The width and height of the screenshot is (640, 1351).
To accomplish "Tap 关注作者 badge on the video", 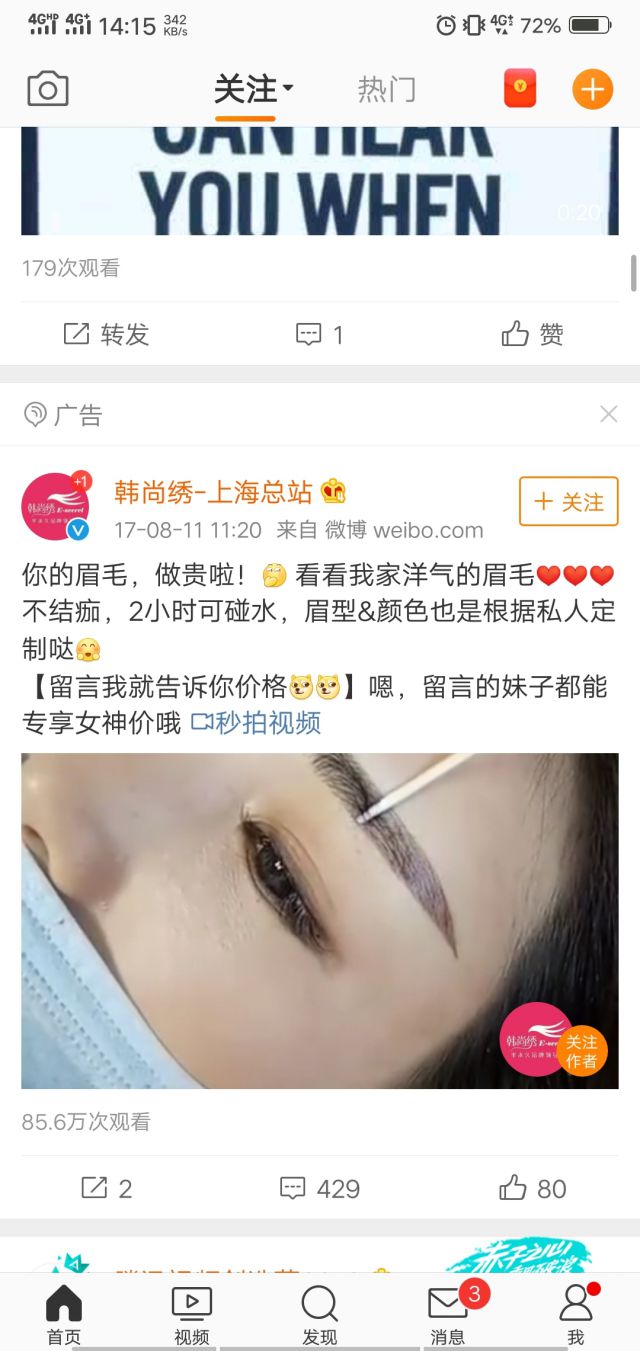I will 581,1052.
